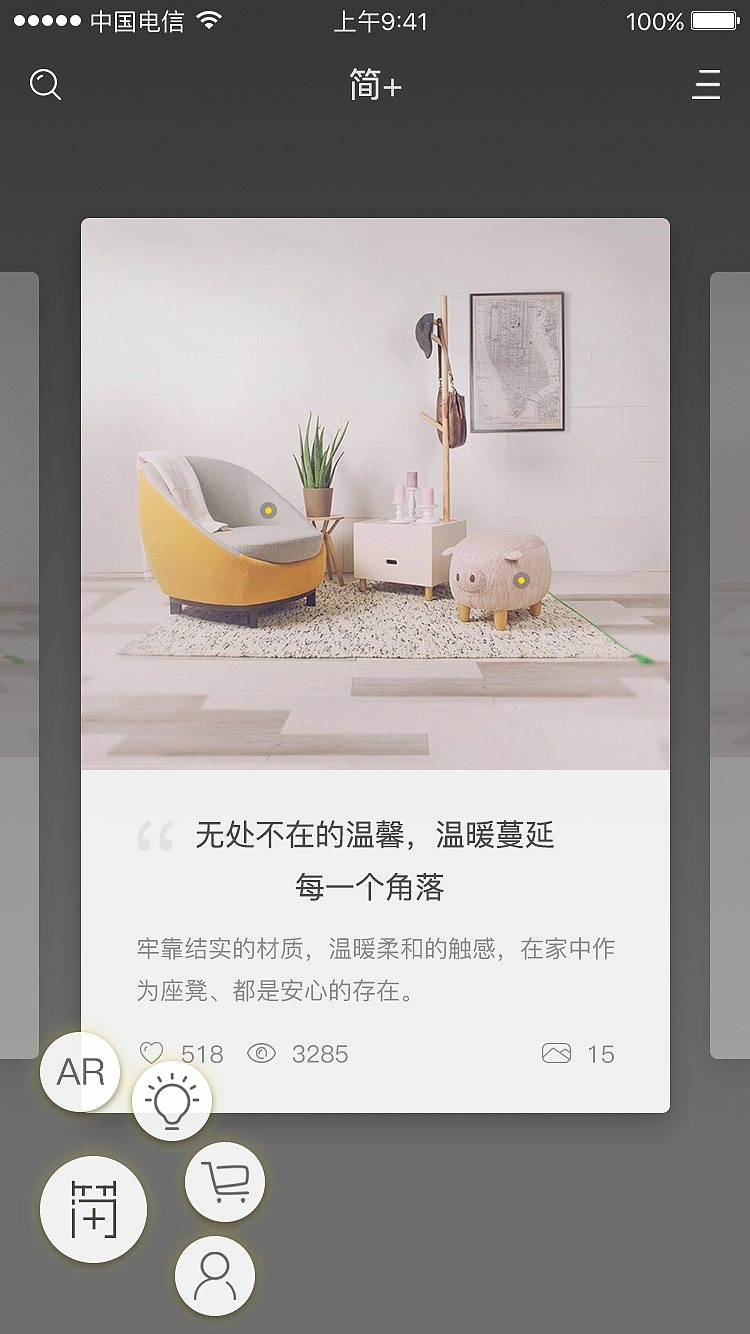Open the search magnifier icon
The width and height of the screenshot is (750, 1334).
(x=45, y=85)
